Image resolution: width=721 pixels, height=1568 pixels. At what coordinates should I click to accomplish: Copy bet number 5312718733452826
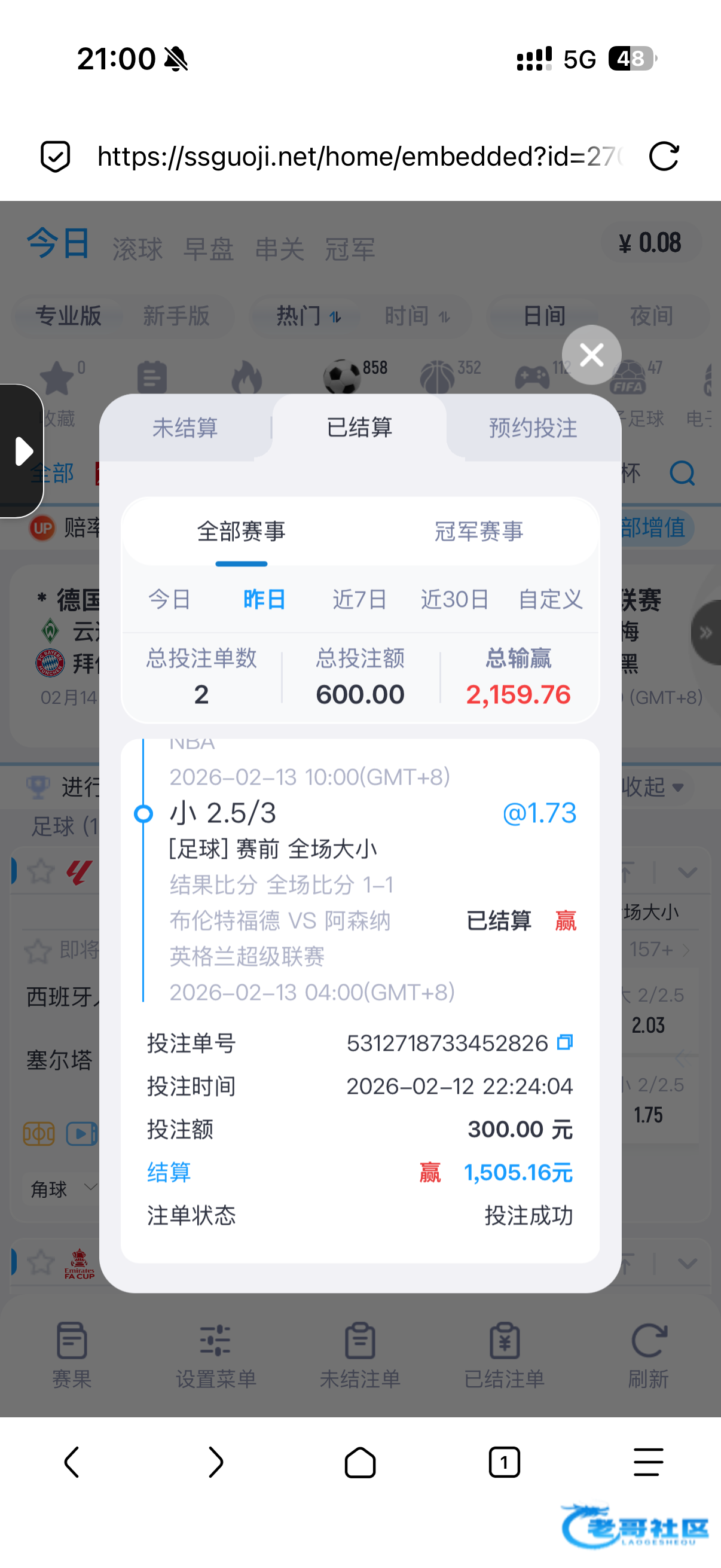564,1043
